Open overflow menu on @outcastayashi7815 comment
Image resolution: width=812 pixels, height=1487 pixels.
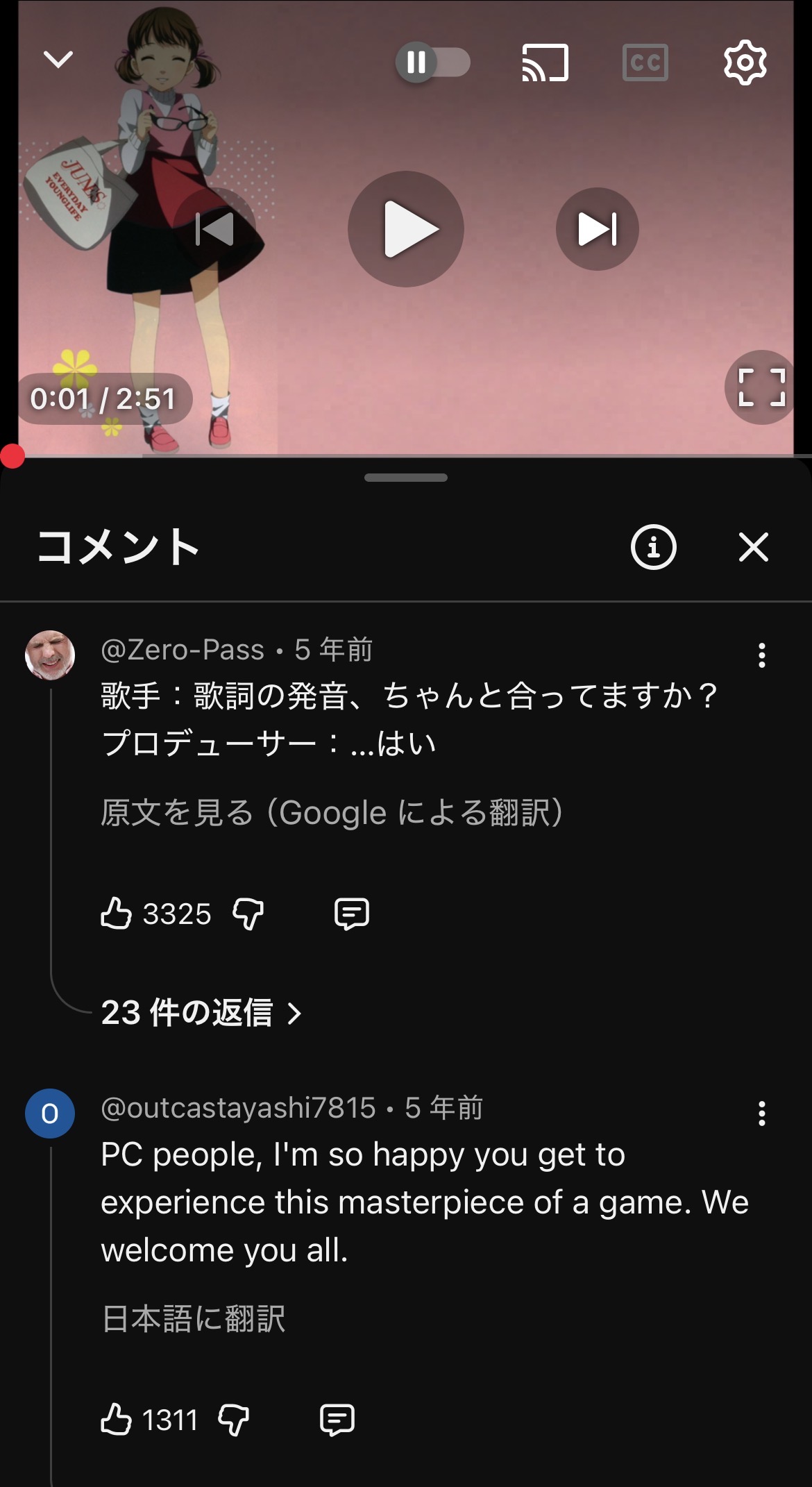761,1114
